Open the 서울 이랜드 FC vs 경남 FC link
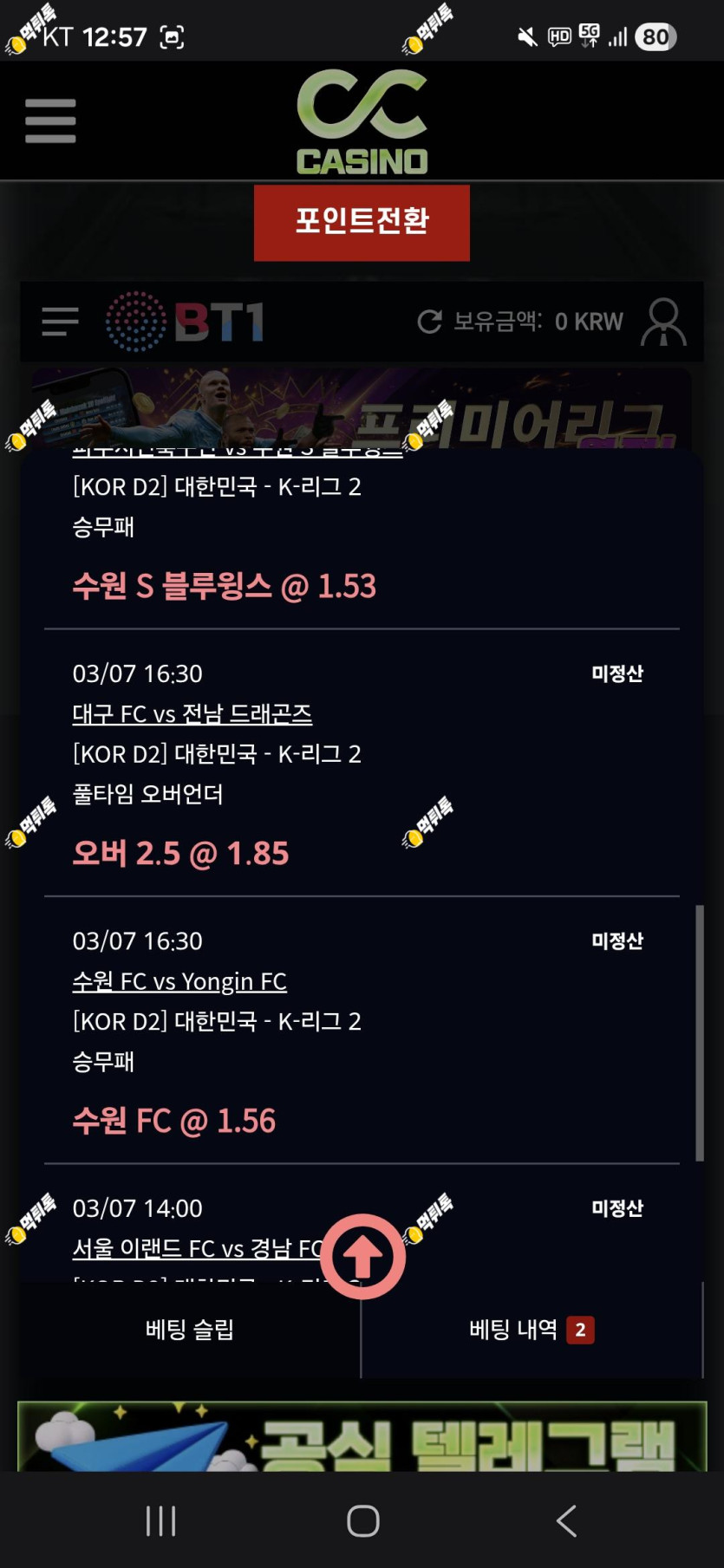724x1568 pixels. pos(198,1248)
